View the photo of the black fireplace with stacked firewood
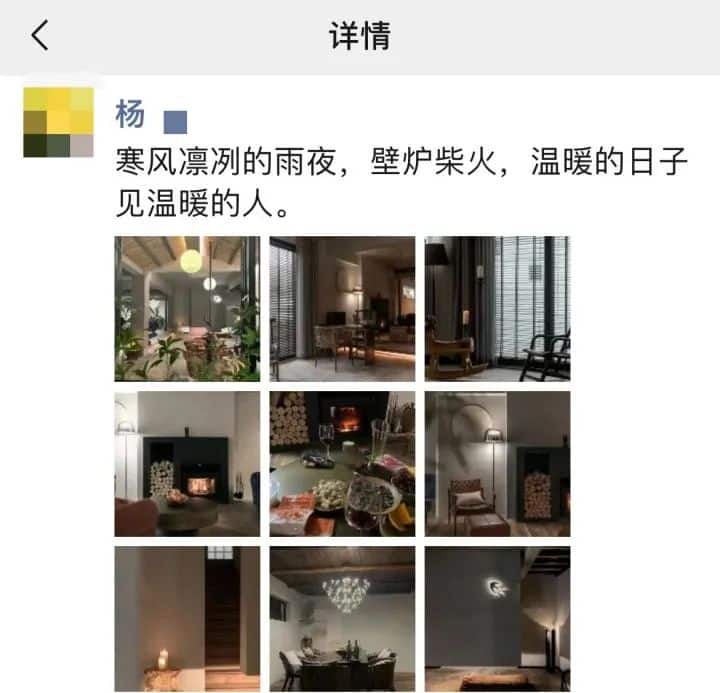Image resolution: width=720 pixels, height=693 pixels. [187, 463]
